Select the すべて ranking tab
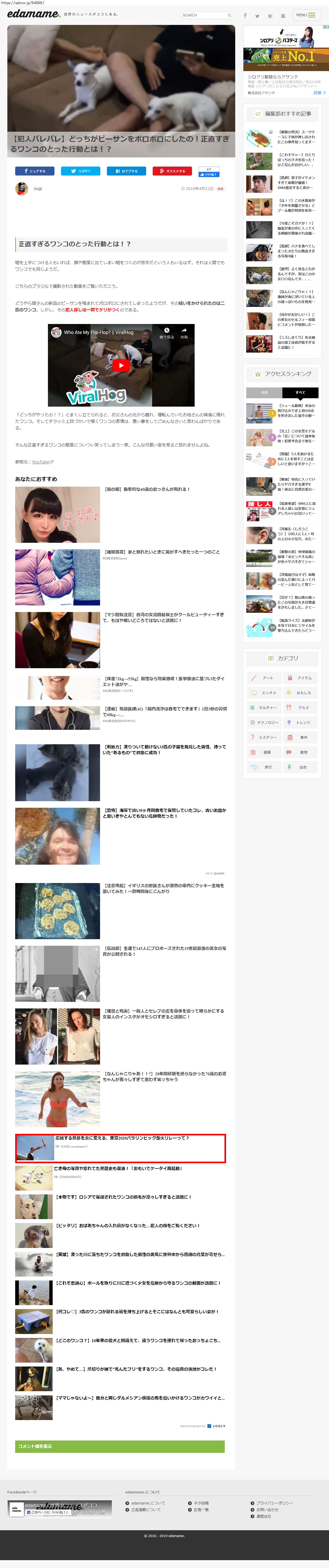Screen dimensions: 329x1568 coord(300,393)
